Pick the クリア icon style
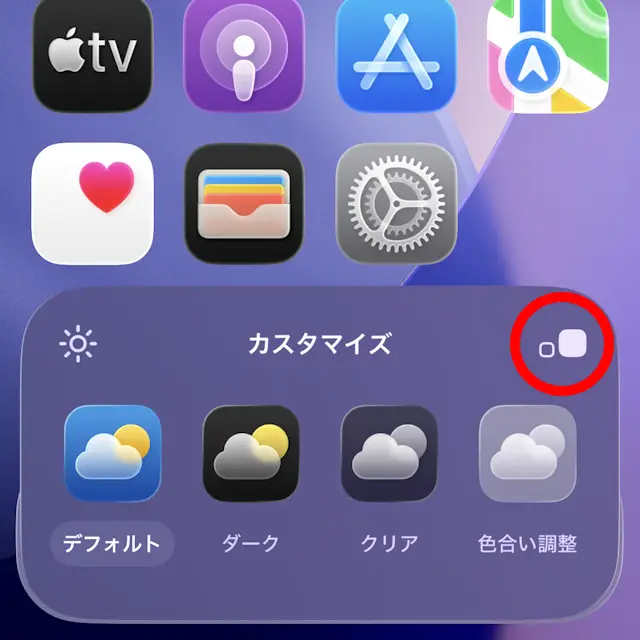Image resolution: width=640 pixels, height=640 pixels. [389, 454]
